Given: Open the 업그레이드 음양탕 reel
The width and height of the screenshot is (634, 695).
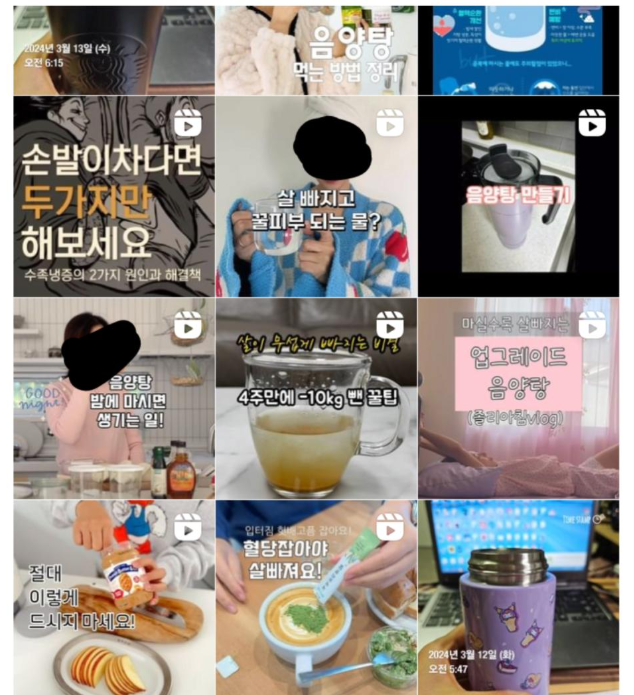Looking at the screenshot, I should [518, 398].
